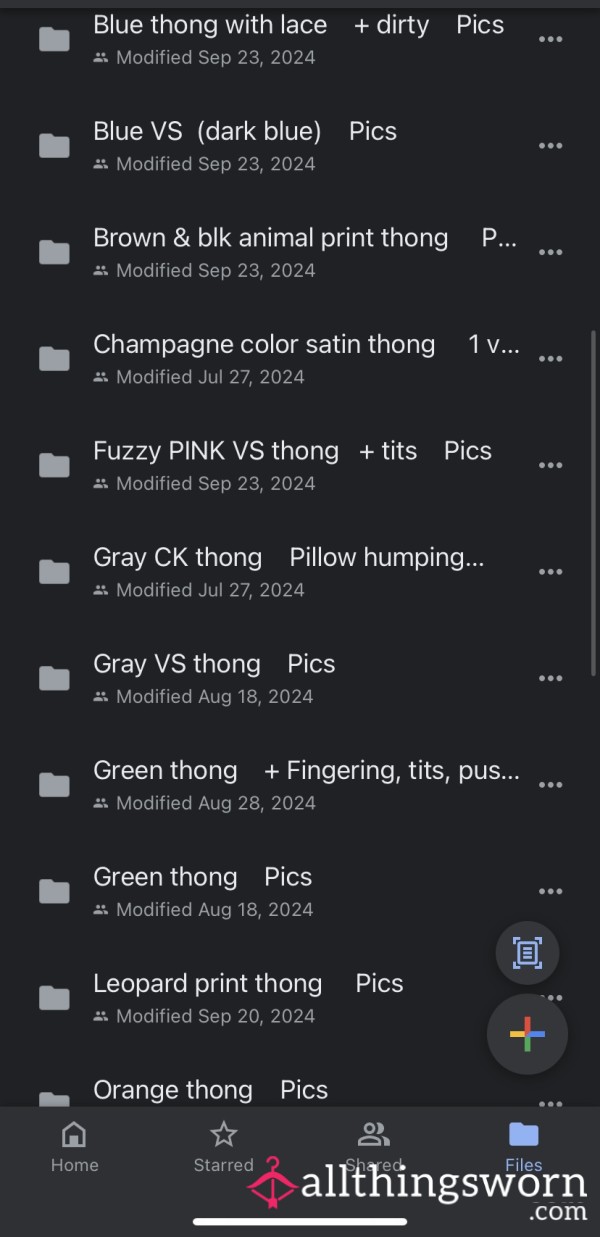Switch to the Starred tab

click(x=224, y=1147)
